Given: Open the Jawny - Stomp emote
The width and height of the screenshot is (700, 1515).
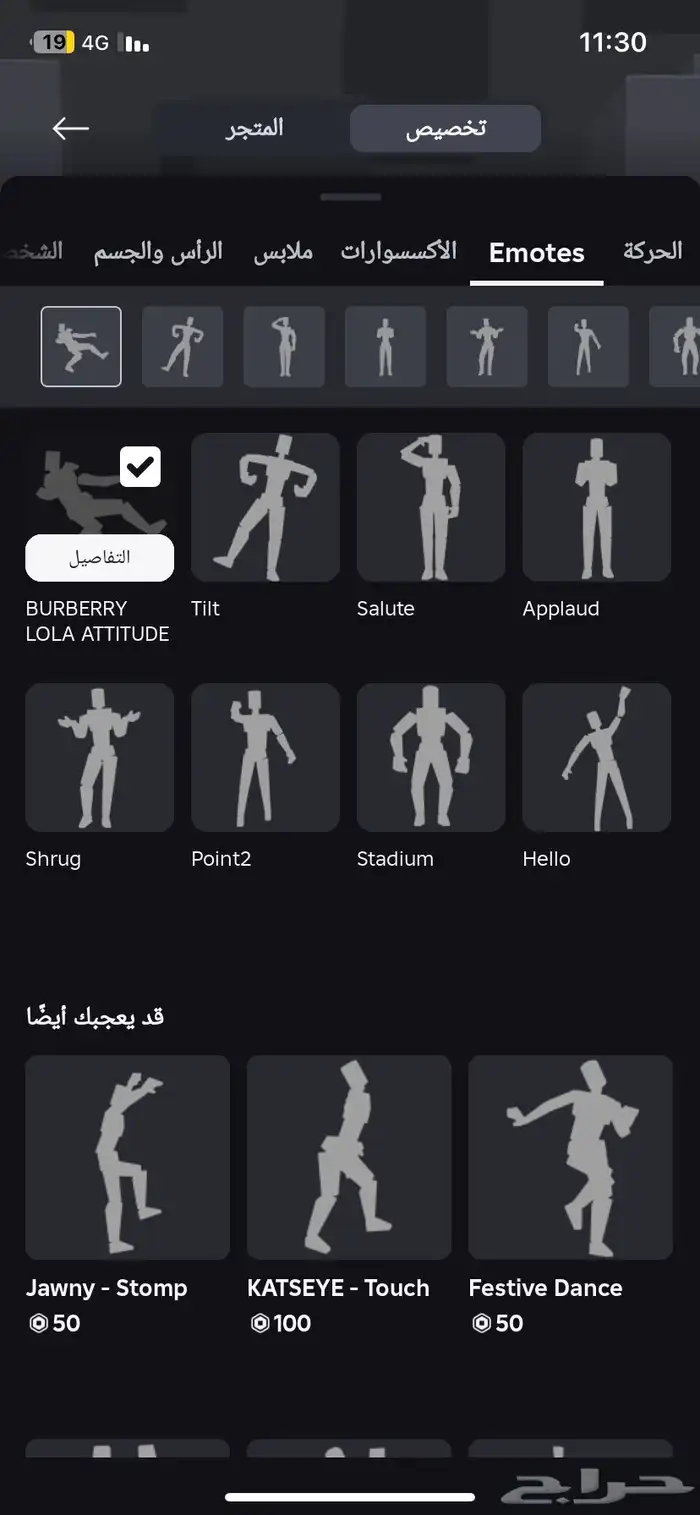Looking at the screenshot, I should tap(127, 1157).
